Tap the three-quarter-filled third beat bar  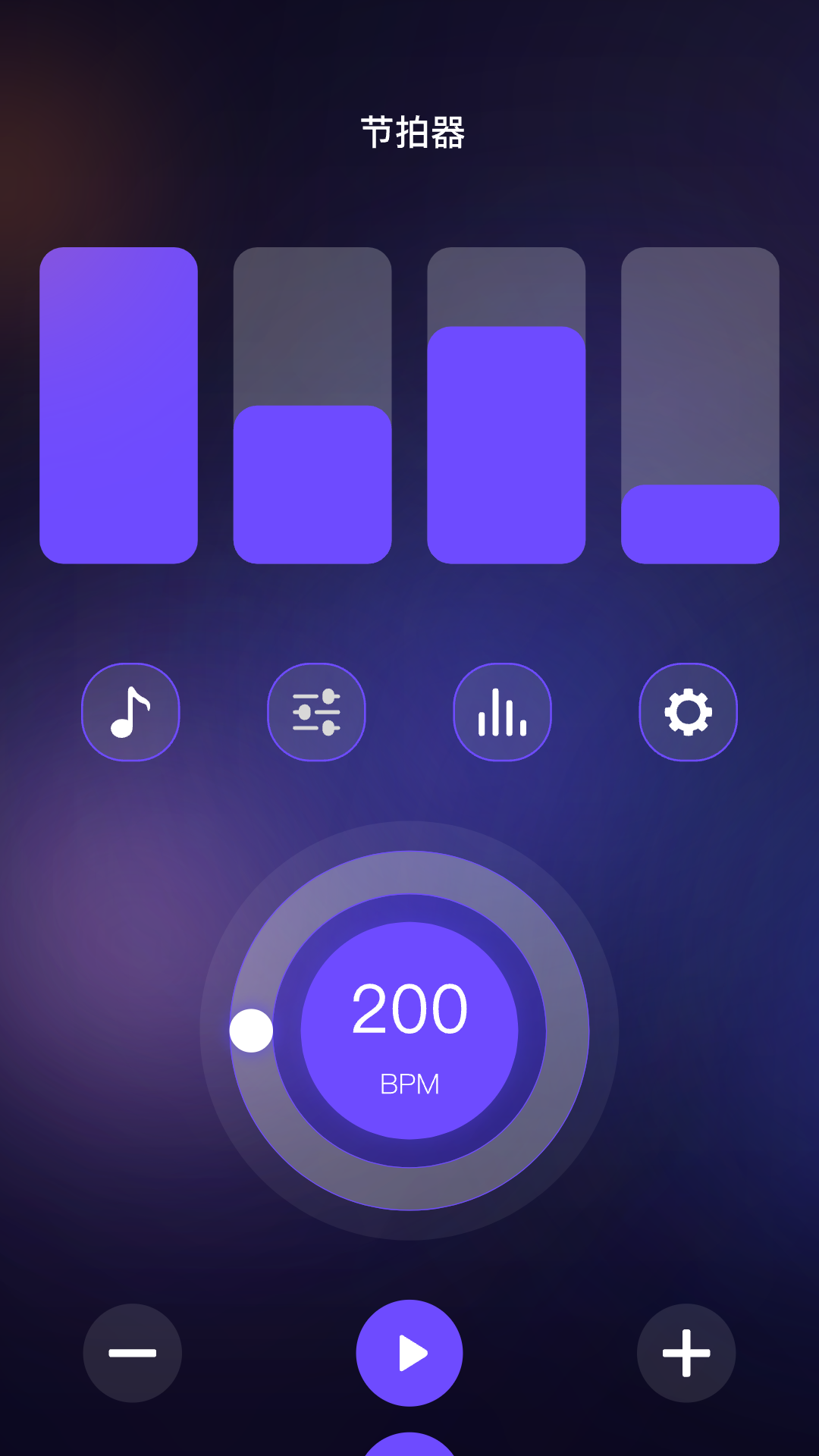[x=507, y=406]
